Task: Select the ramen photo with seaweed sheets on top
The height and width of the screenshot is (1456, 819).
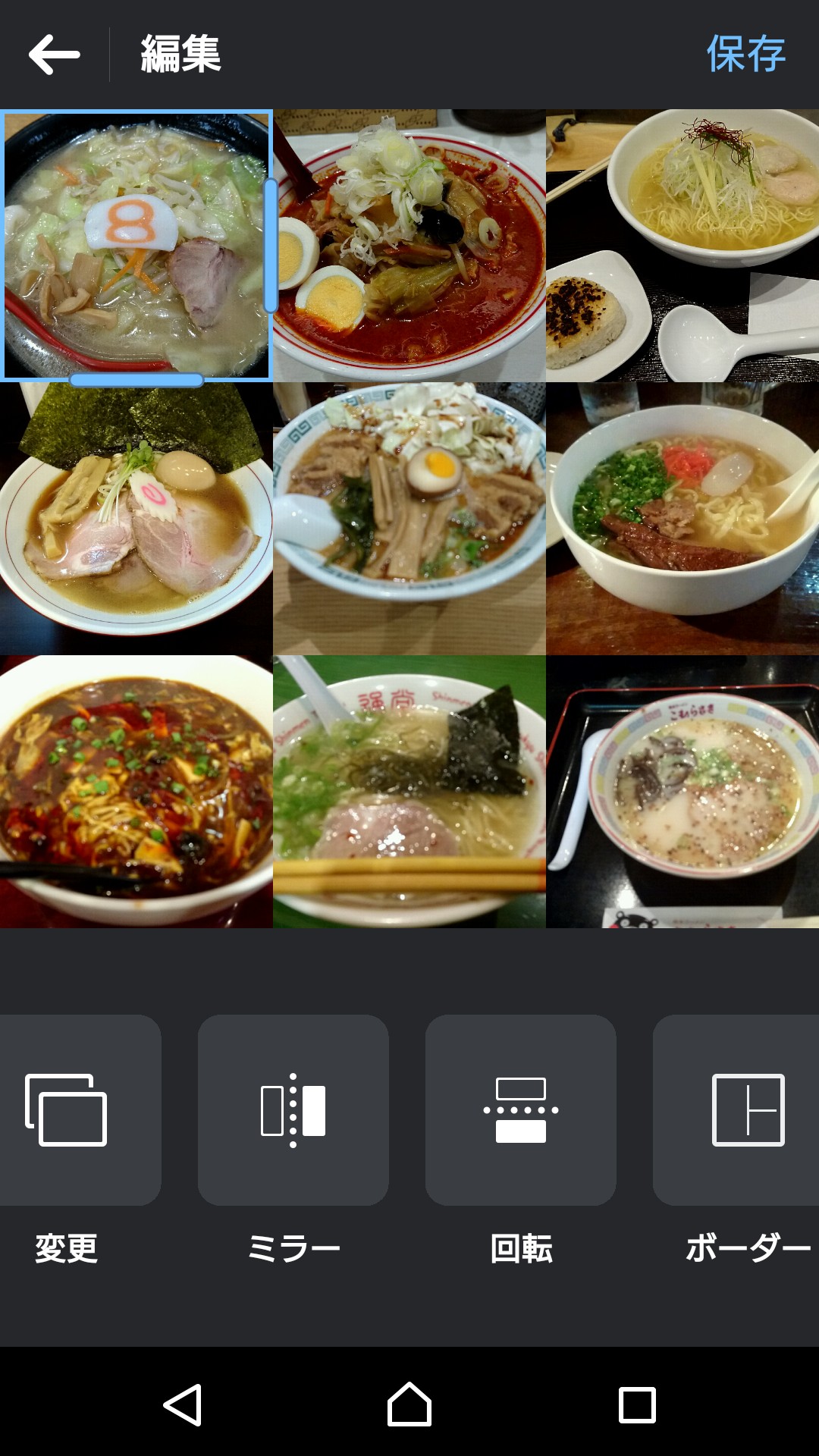Action: [136, 519]
